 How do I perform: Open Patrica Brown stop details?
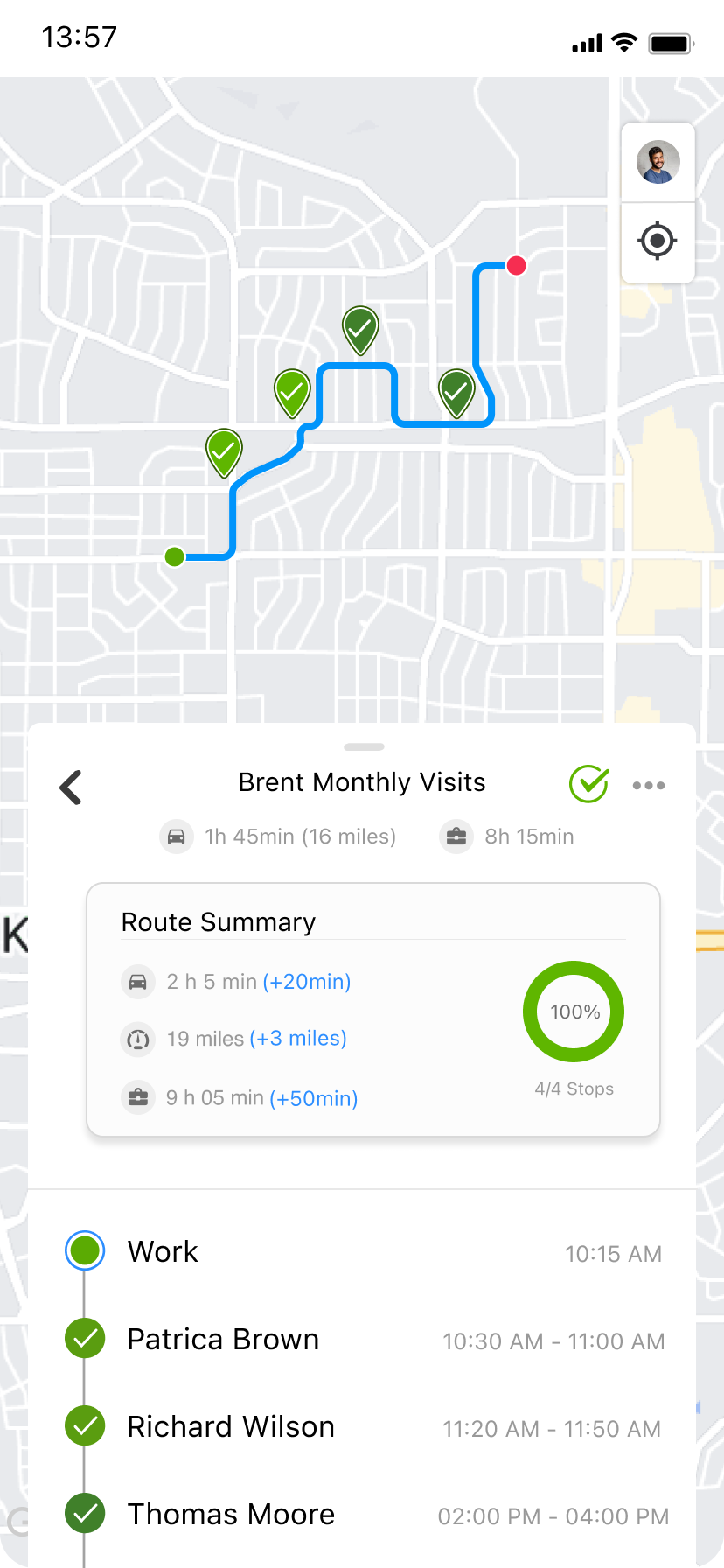click(223, 1339)
